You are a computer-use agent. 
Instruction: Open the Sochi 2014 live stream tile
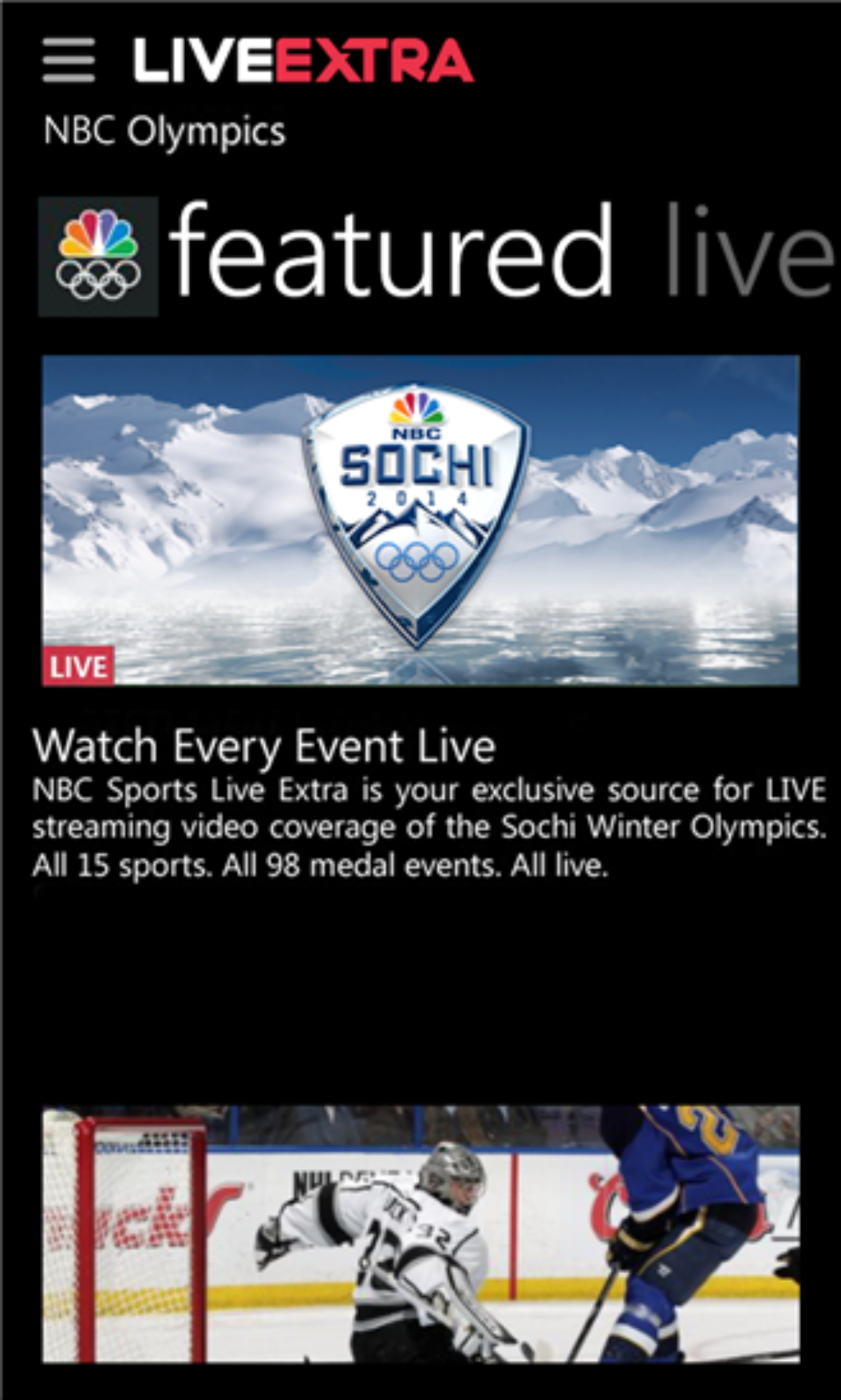point(420,520)
